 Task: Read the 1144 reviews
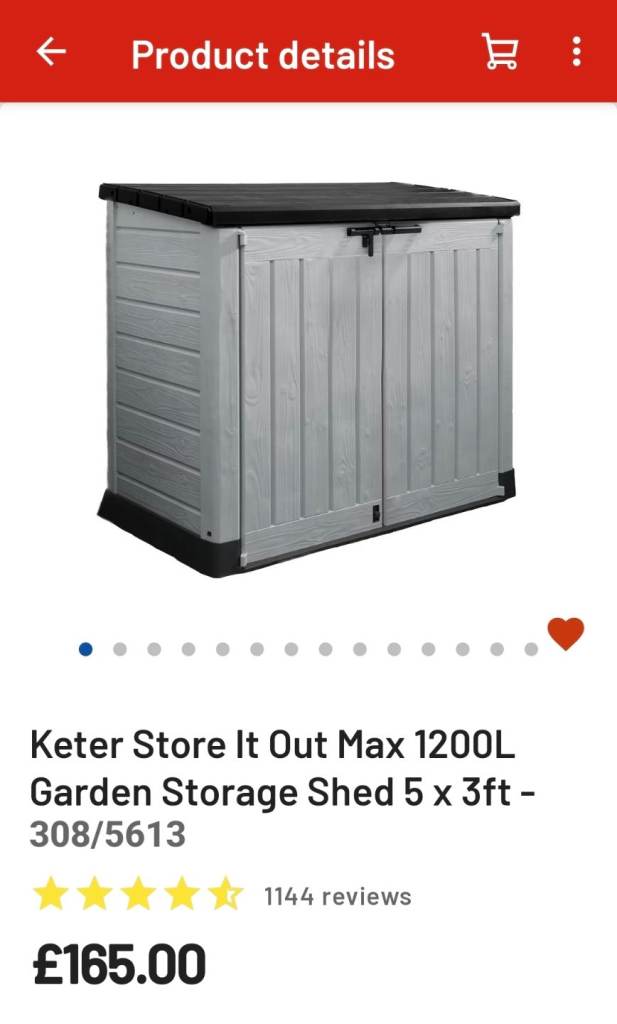point(336,896)
